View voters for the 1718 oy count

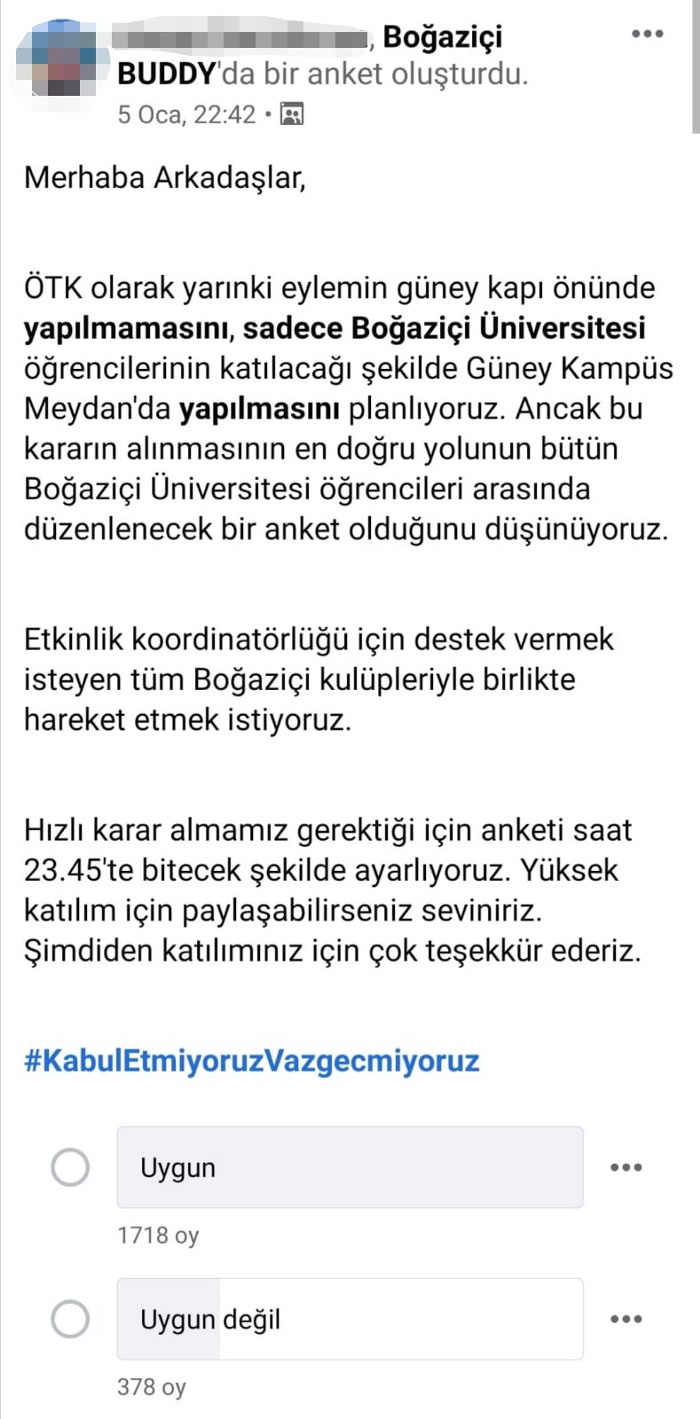[x=158, y=1235]
